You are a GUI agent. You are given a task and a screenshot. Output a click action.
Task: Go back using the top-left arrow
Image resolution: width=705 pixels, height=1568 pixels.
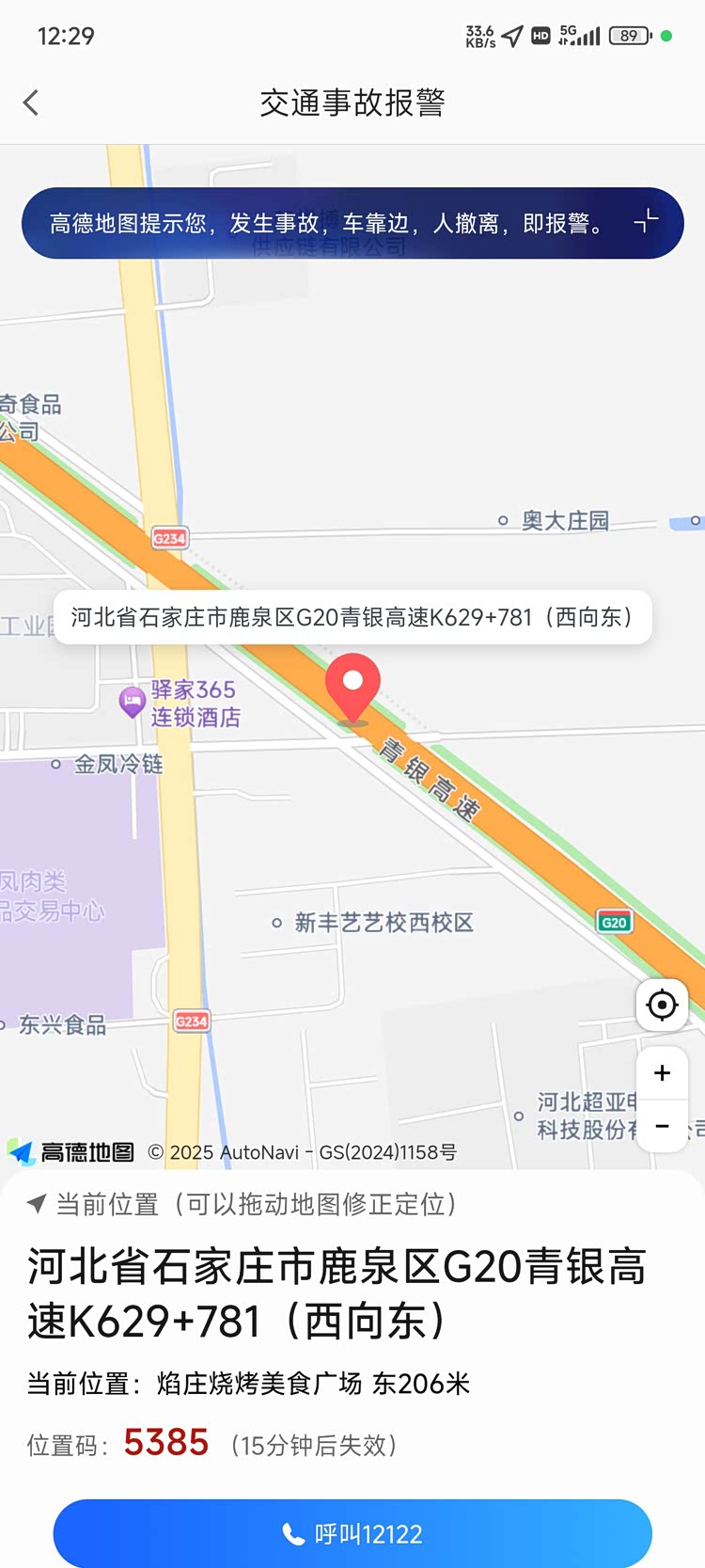30,102
